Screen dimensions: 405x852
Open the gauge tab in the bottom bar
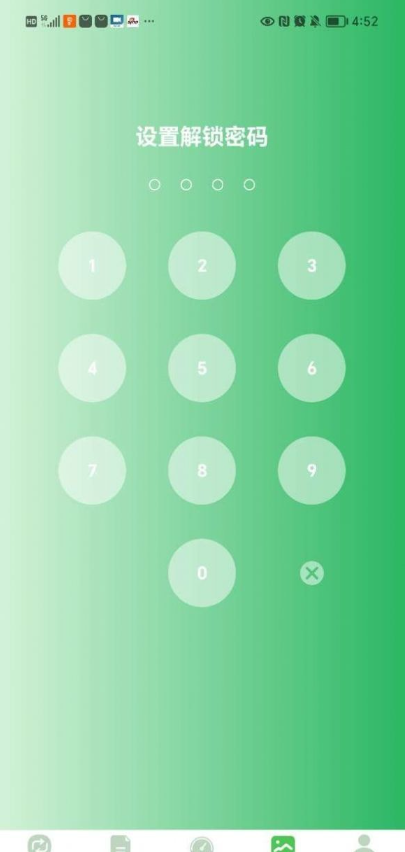[202, 844]
